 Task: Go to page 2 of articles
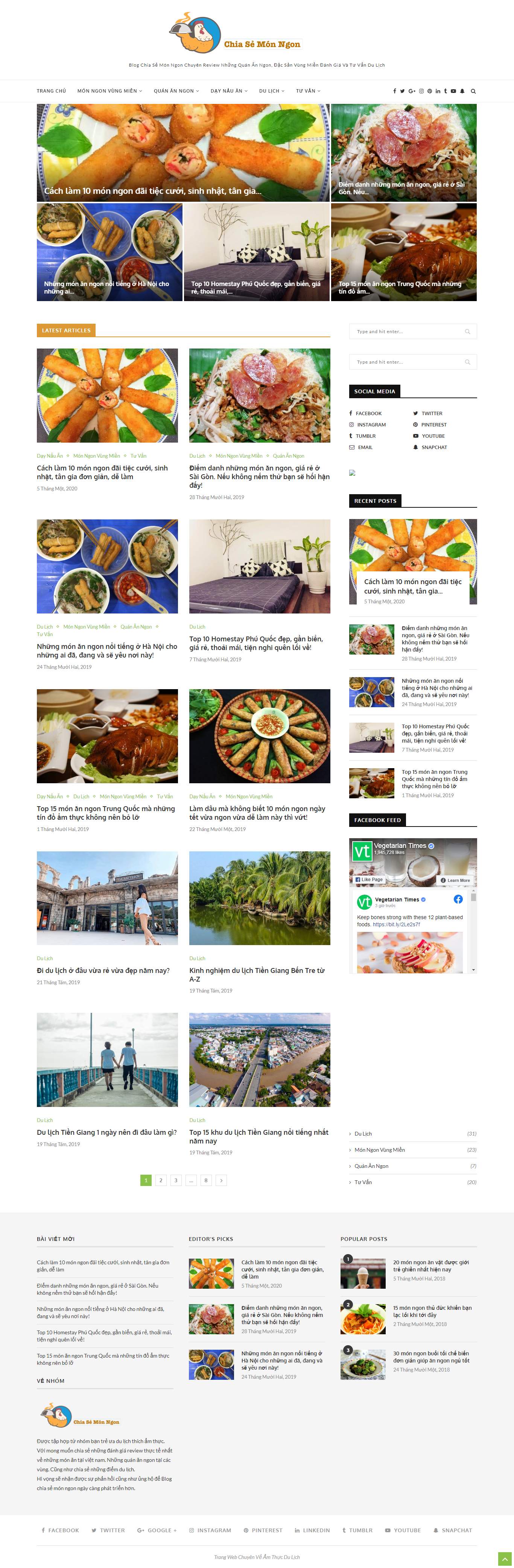pos(161,1180)
